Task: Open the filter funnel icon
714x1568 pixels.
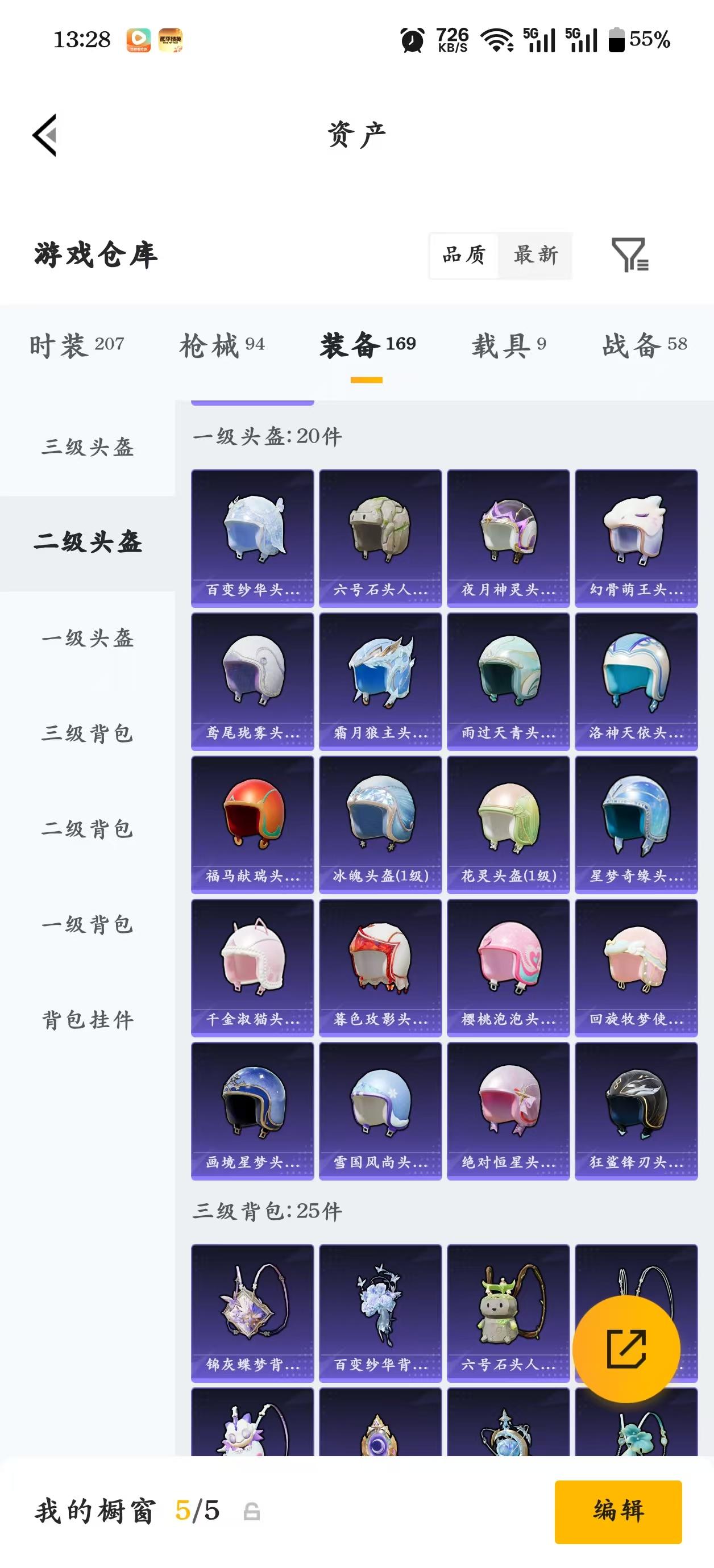Action: pyautogui.click(x=630, y=256)
